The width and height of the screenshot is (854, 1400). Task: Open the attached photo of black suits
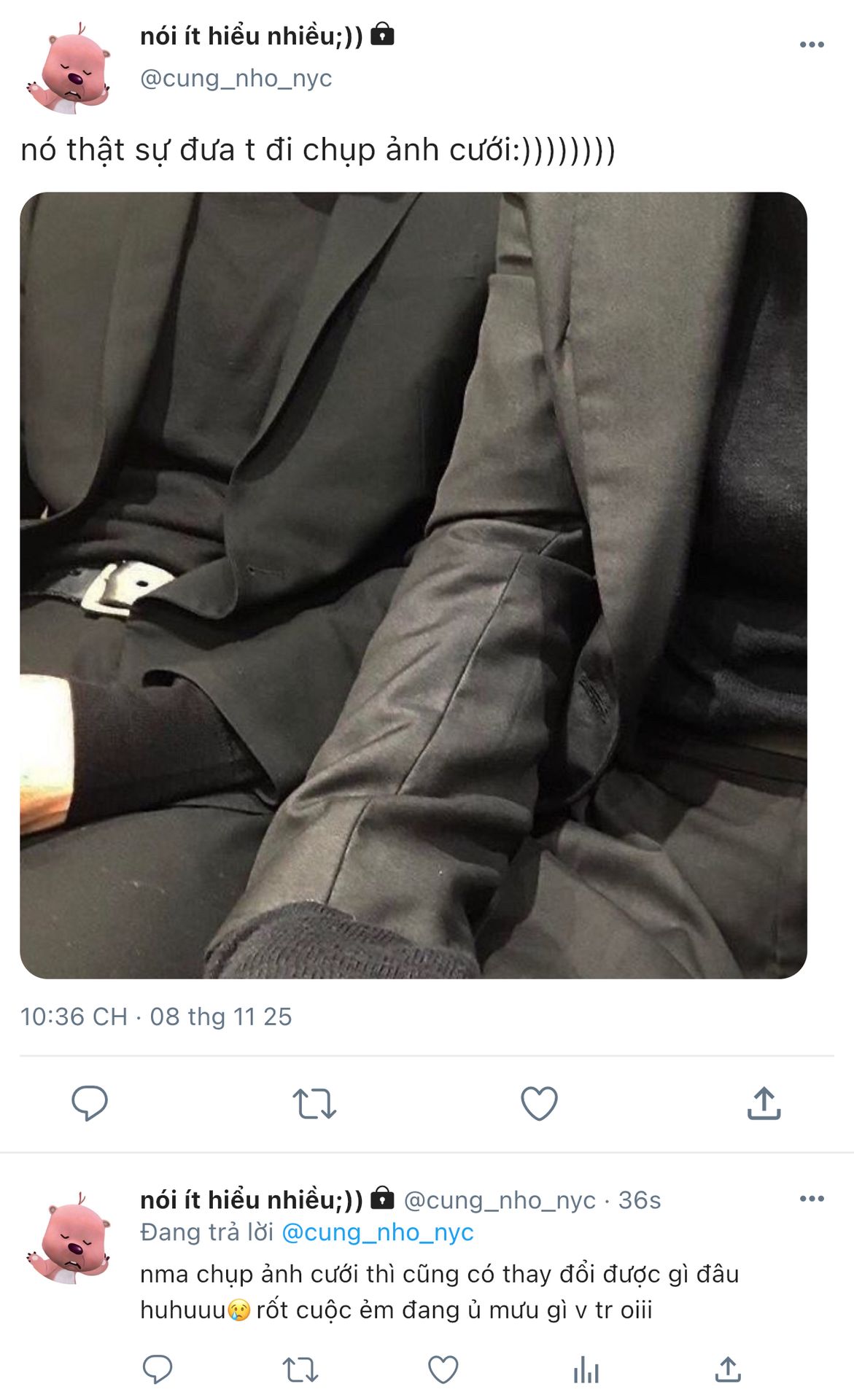coord(413,585)
